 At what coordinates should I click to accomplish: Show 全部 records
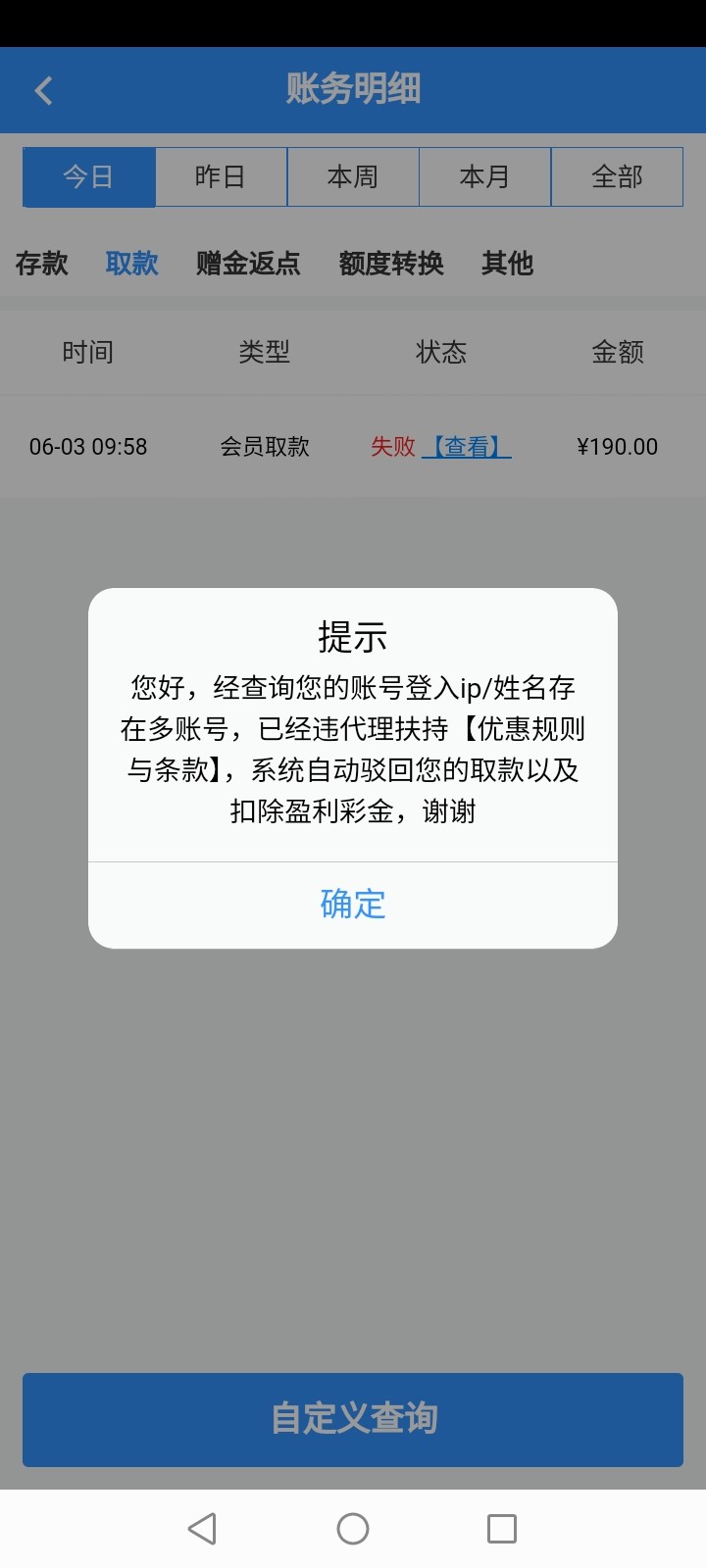click(x=617, y=177)
